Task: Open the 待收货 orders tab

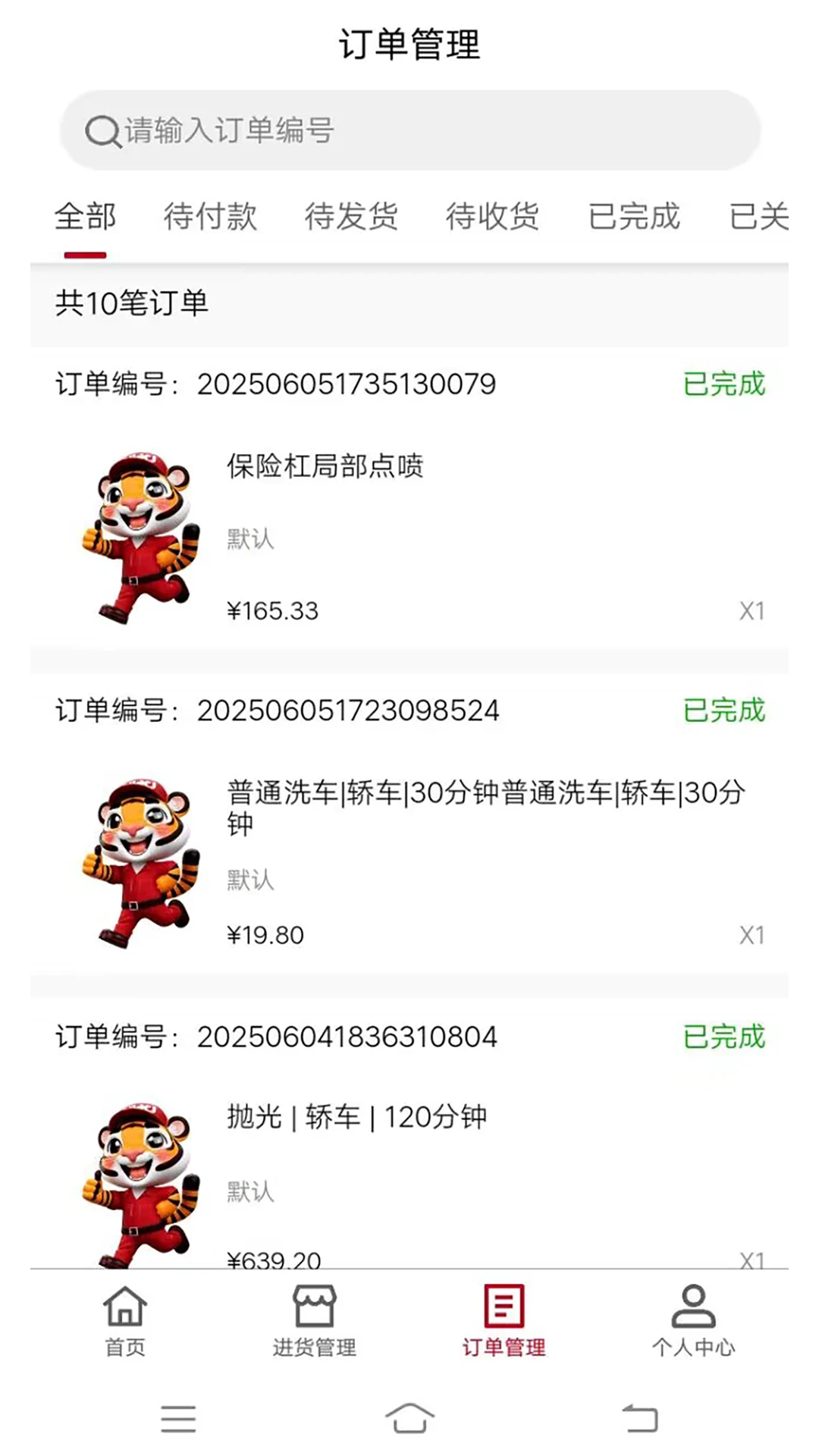Action: point(492,217)
